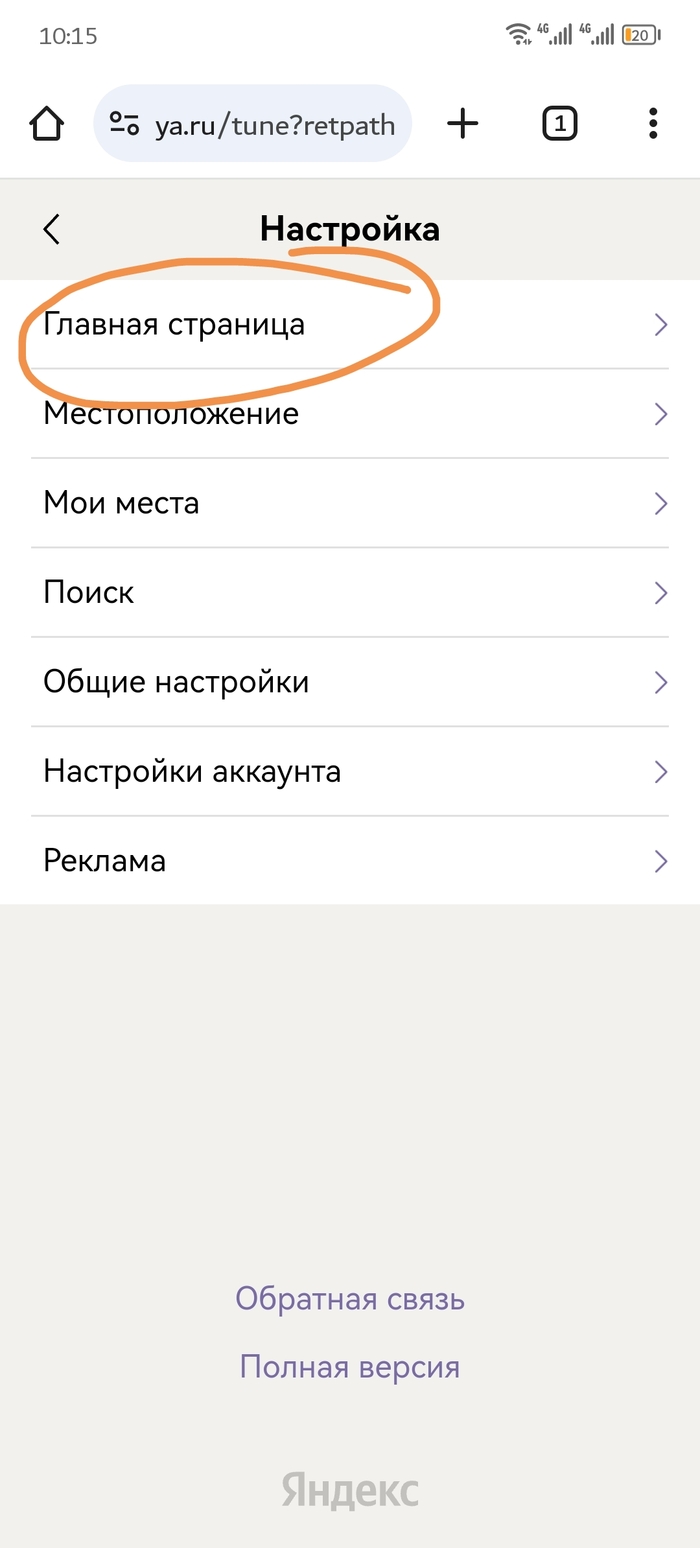Switch to Полная версия of the site
Image resolution: width=700 pixels, height=1548 pixels.
click(350, 1367)
